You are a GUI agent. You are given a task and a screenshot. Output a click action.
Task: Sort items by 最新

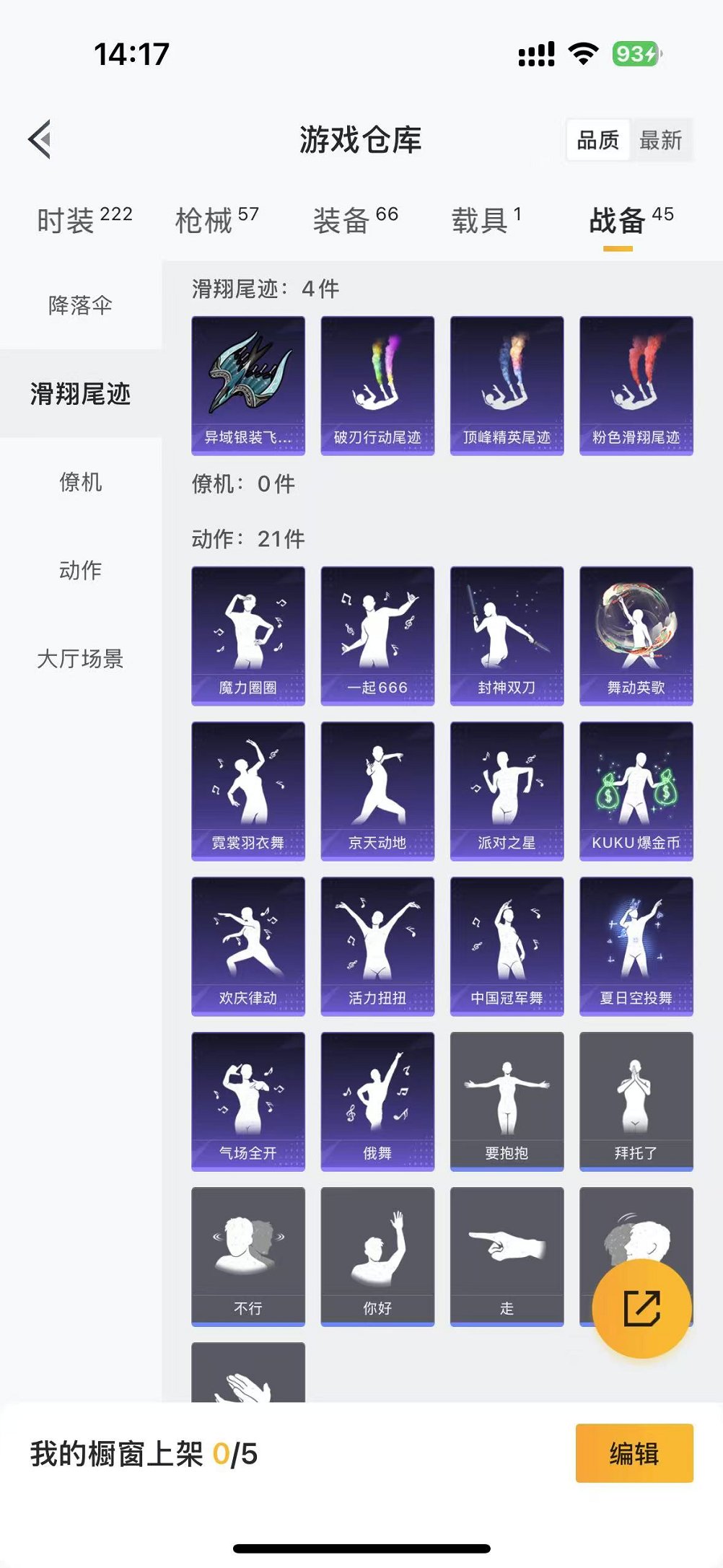click(660, 140)
